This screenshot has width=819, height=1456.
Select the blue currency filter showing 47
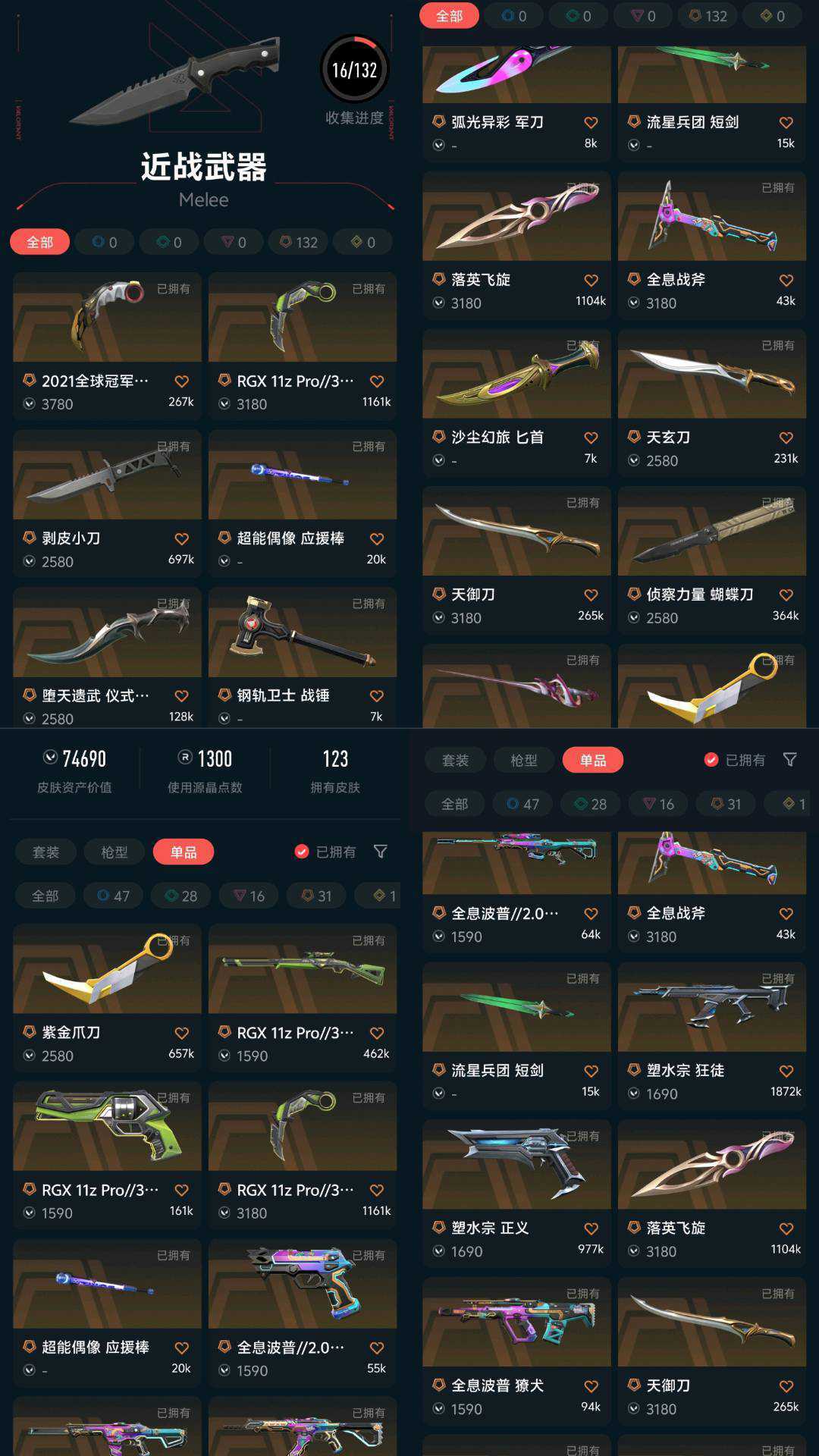coord(521,804)
